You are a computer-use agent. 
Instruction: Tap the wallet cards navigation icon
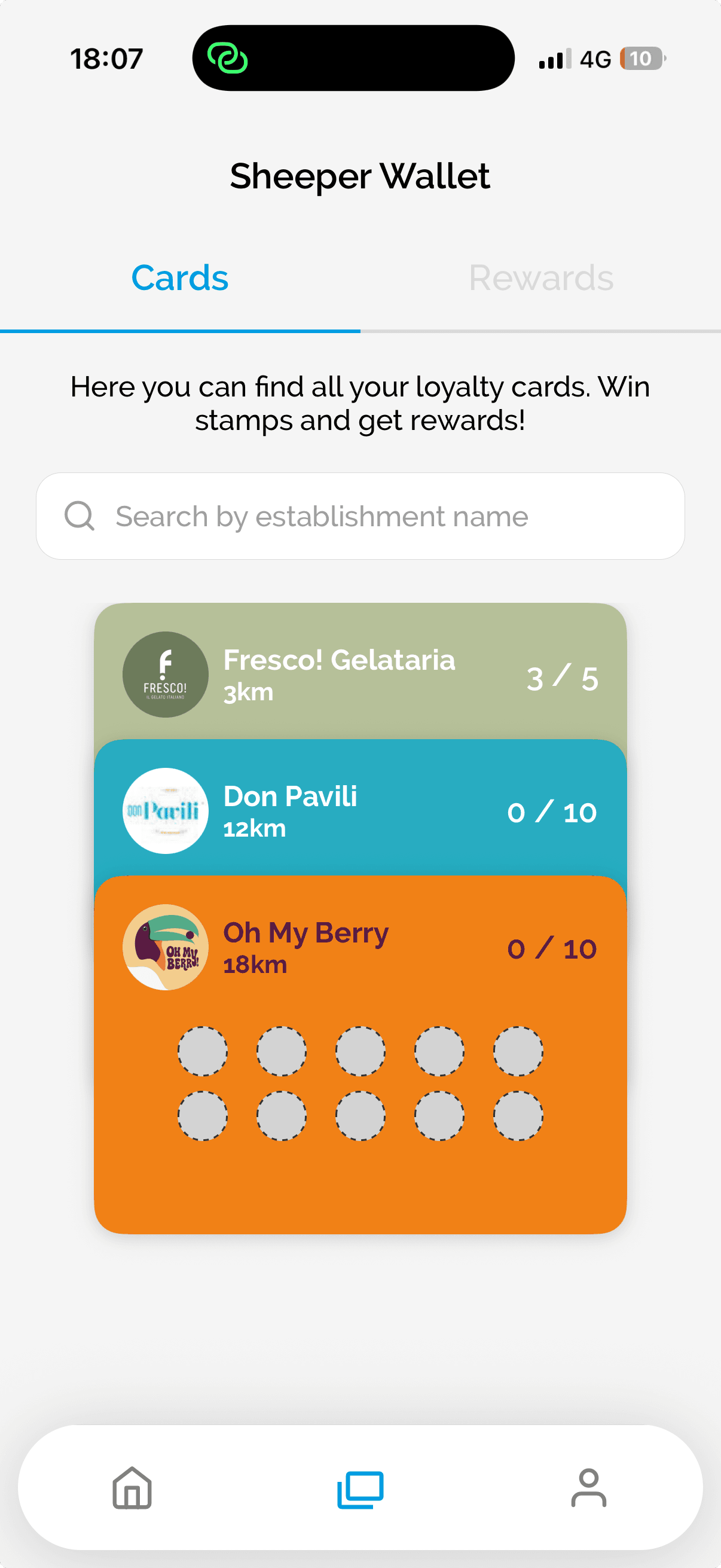[360, 1488]
